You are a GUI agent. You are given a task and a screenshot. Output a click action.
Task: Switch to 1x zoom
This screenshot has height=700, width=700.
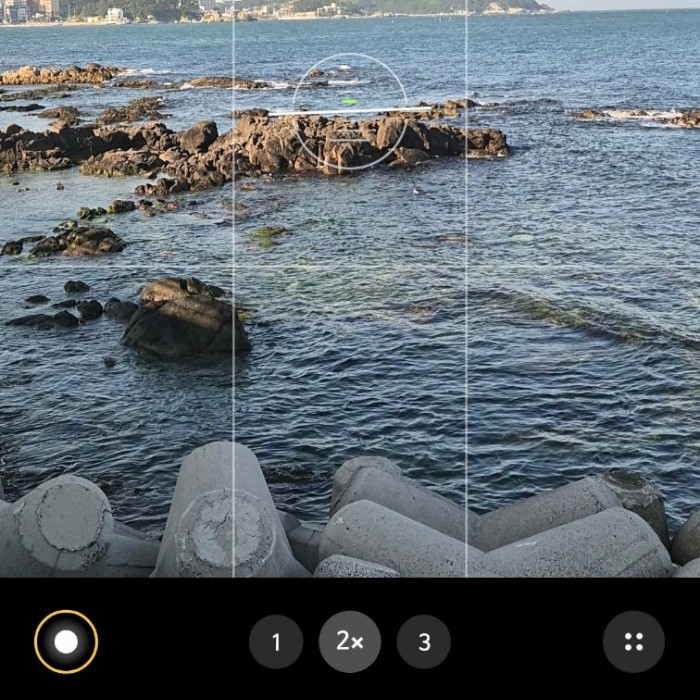[x=276, y=642]
